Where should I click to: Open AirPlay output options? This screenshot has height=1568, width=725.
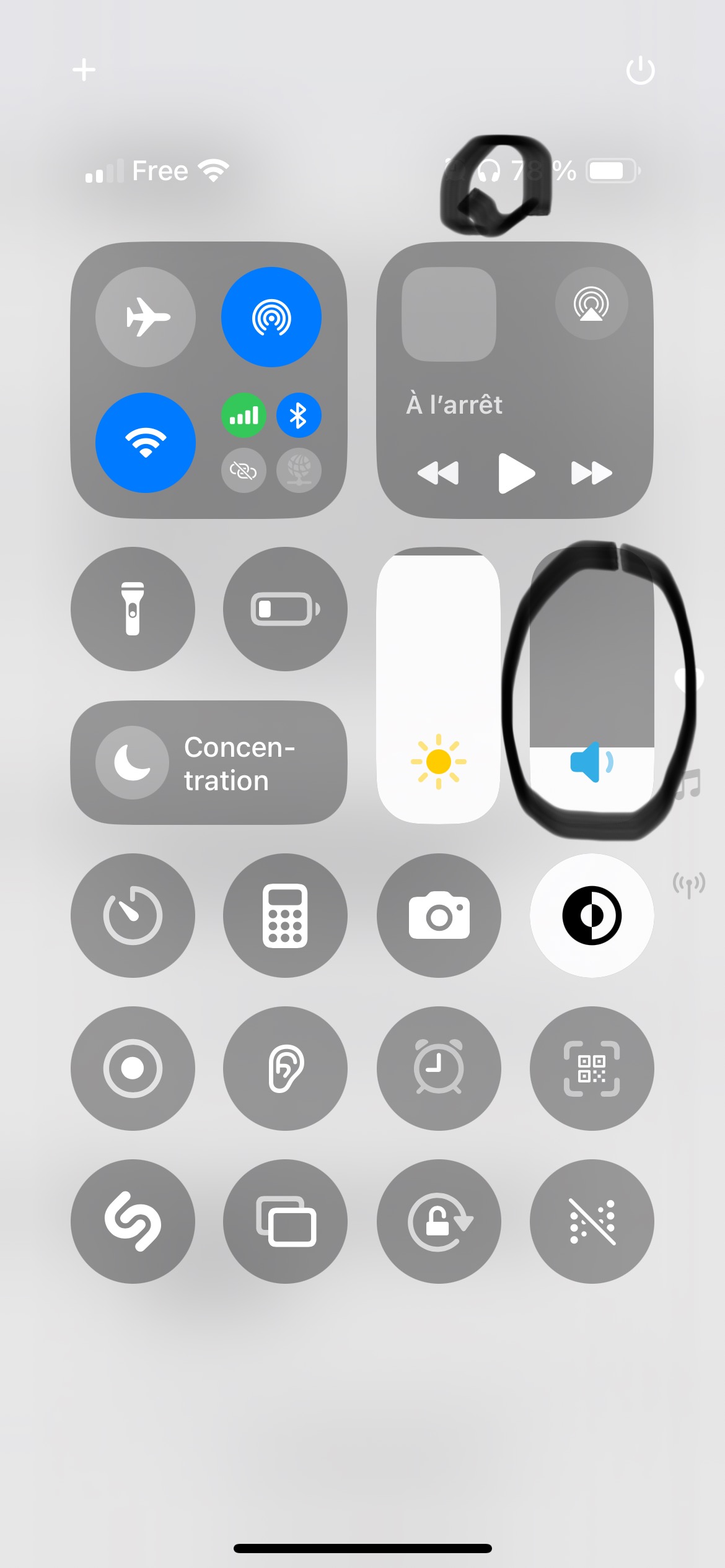(591, 303)
